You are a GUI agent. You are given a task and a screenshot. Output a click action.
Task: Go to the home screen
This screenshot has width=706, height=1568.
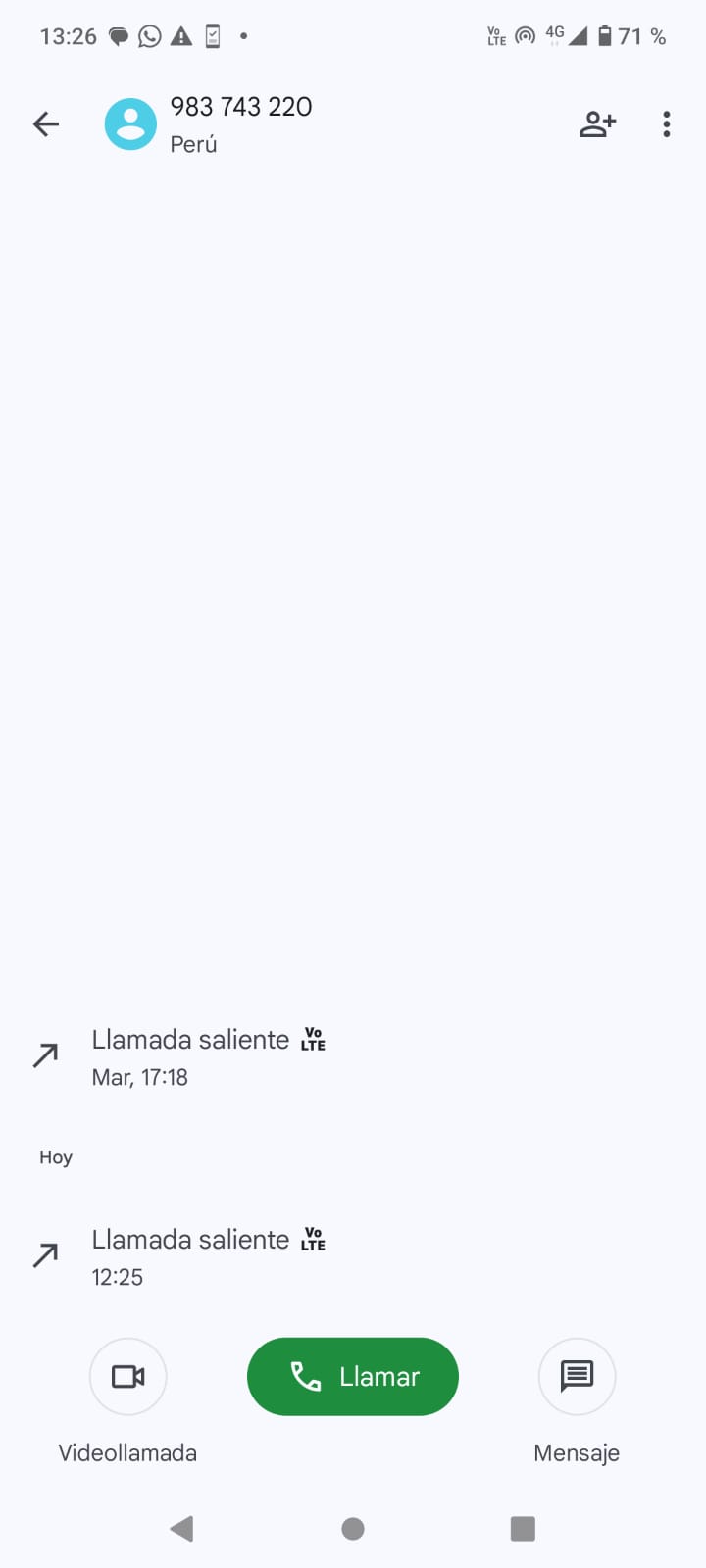[353, 1529]
